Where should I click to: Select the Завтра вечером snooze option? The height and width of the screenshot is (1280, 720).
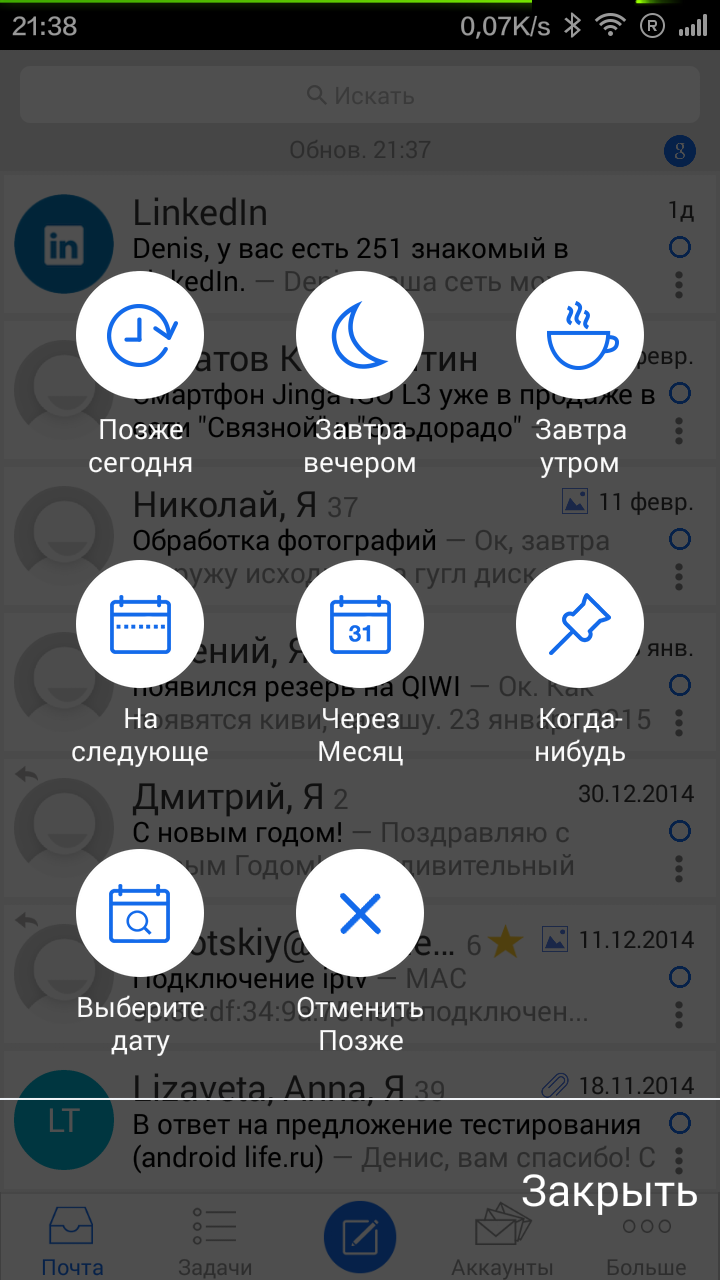(360, 334)
